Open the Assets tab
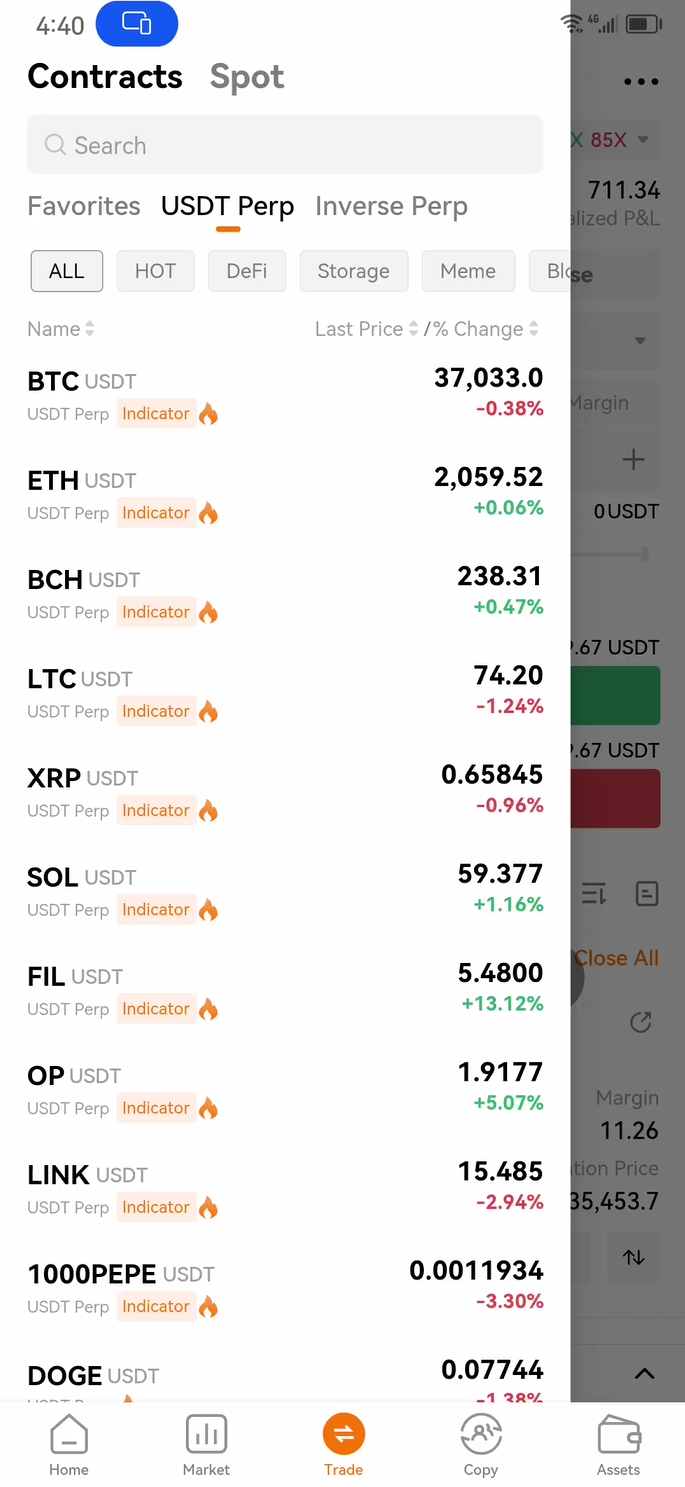This screenshot has width=685, height=1487. [618, 1446]
